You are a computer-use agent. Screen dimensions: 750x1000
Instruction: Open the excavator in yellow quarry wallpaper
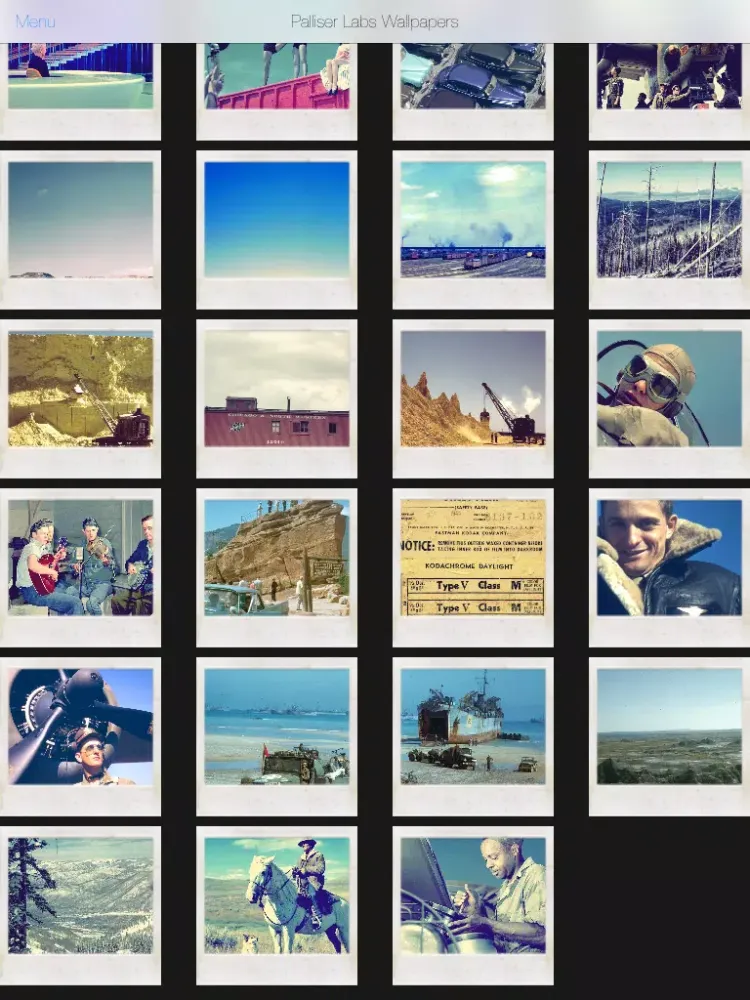(81, 389)
